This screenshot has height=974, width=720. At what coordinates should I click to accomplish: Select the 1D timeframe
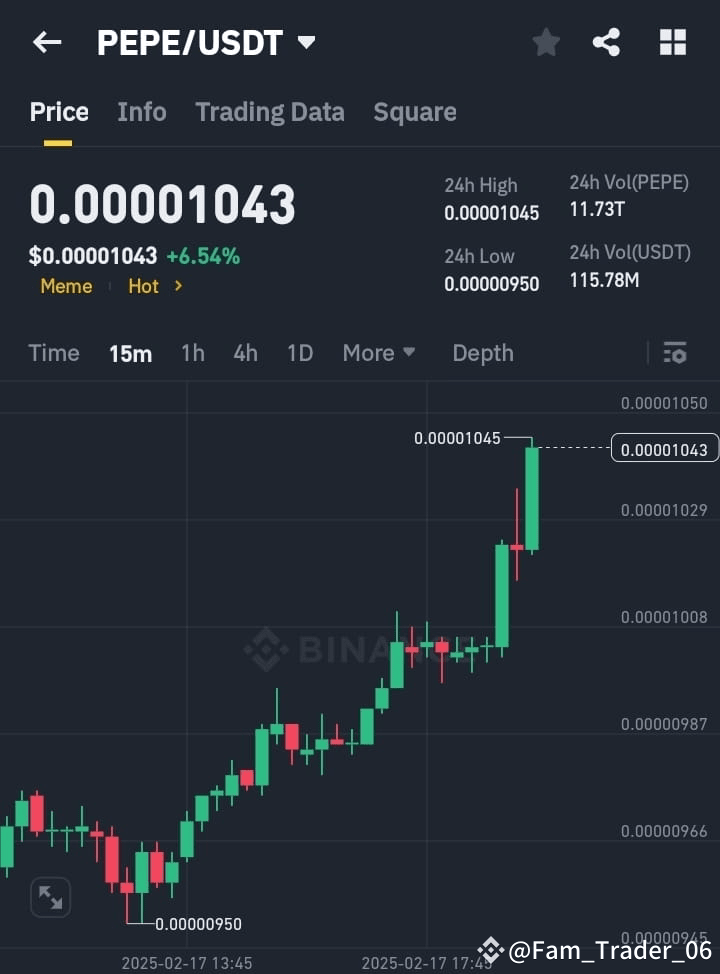pos(300,353)
